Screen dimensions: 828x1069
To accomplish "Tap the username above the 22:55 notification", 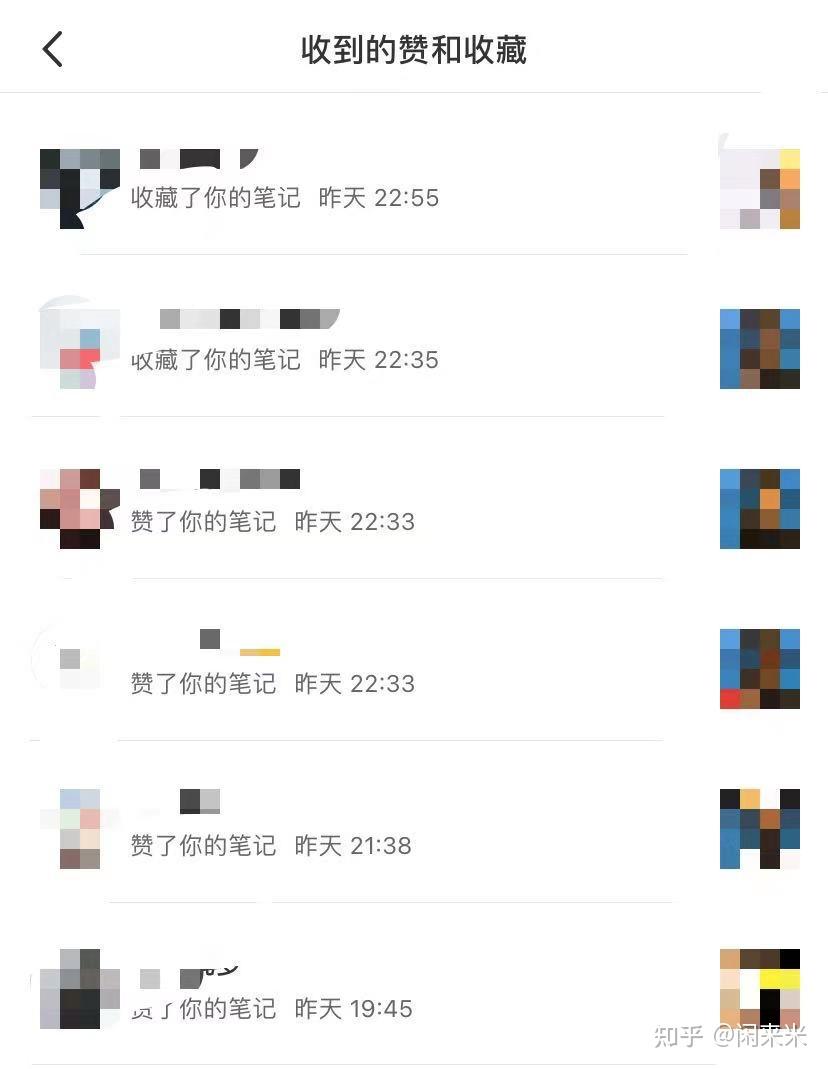I will point(200,158).
